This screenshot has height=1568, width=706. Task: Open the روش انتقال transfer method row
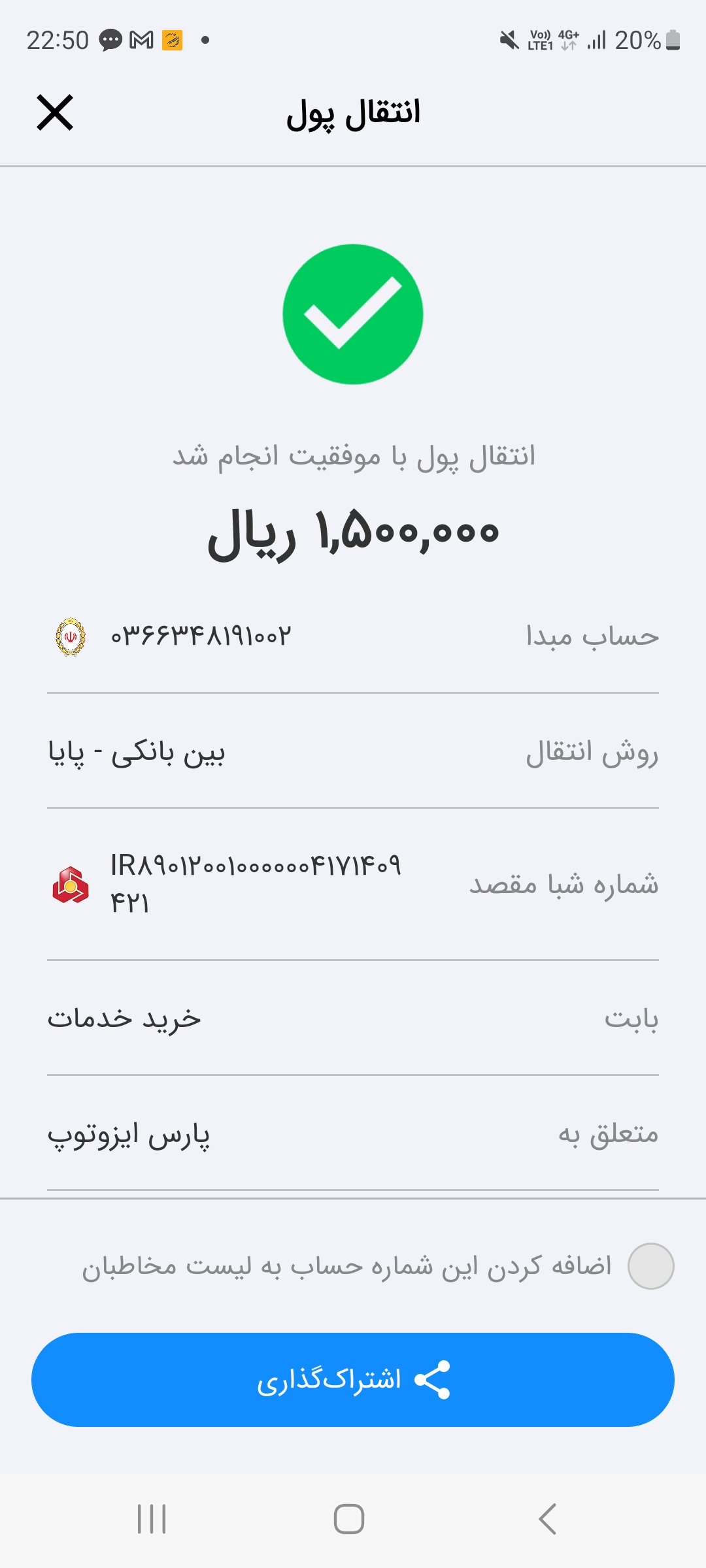point(353,755)
